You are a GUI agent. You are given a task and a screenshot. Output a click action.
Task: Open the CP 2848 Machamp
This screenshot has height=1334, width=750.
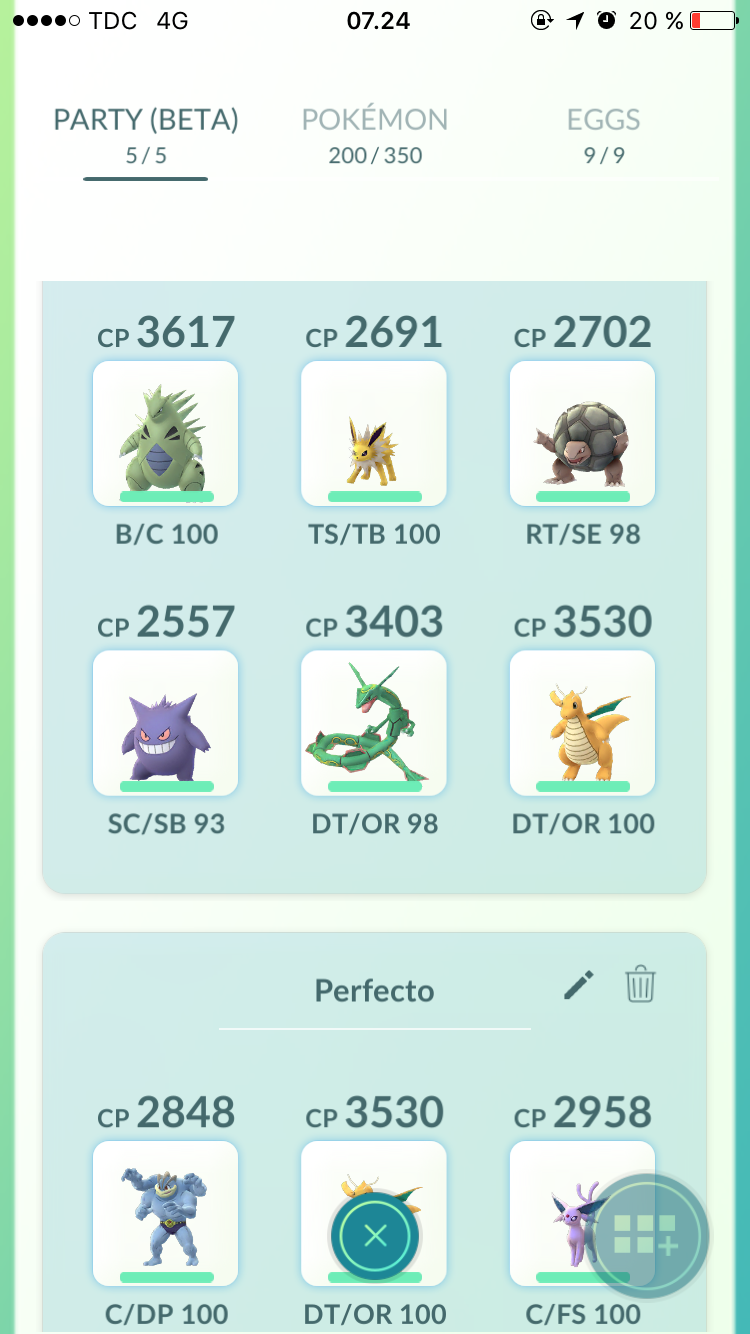coord(165,1213)
